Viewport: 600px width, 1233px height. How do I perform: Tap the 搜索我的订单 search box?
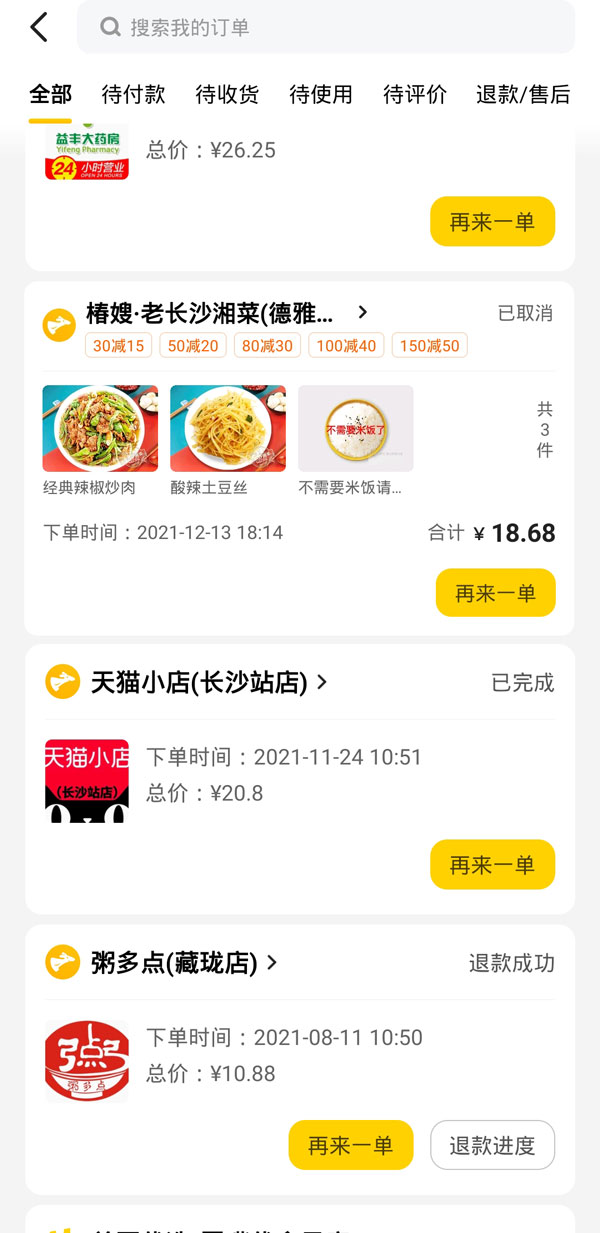pyautogui.click(x=326, y=27)
